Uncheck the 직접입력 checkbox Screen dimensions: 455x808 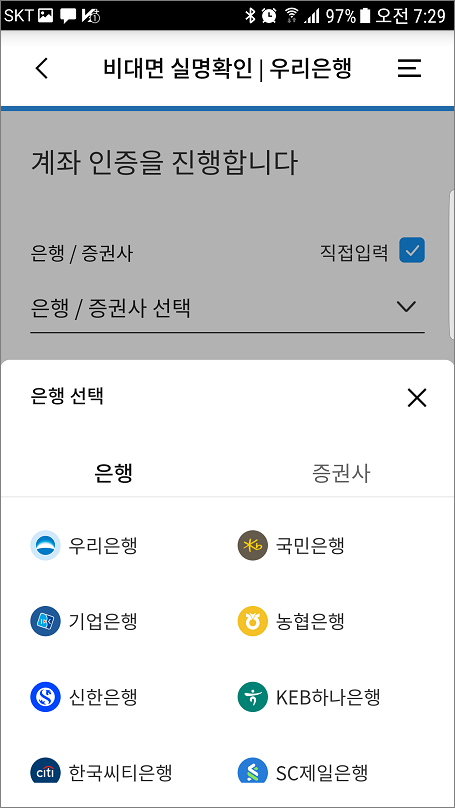click(x=412, y=250)
